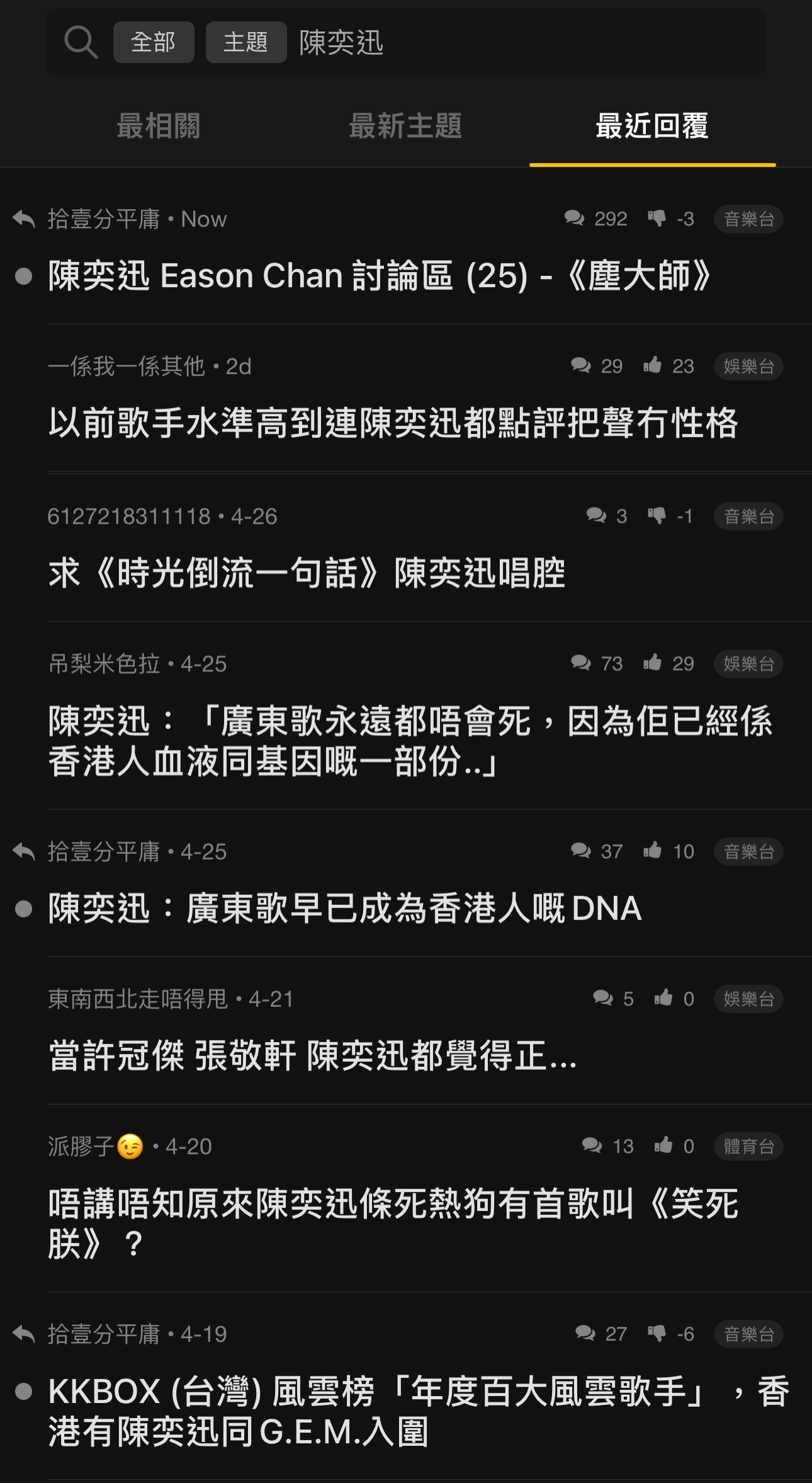This screenshot has height=1483, width=812.
Task: Tap 體育台 tag on 派膠子's thread
Action: (x=748, y=1146)
